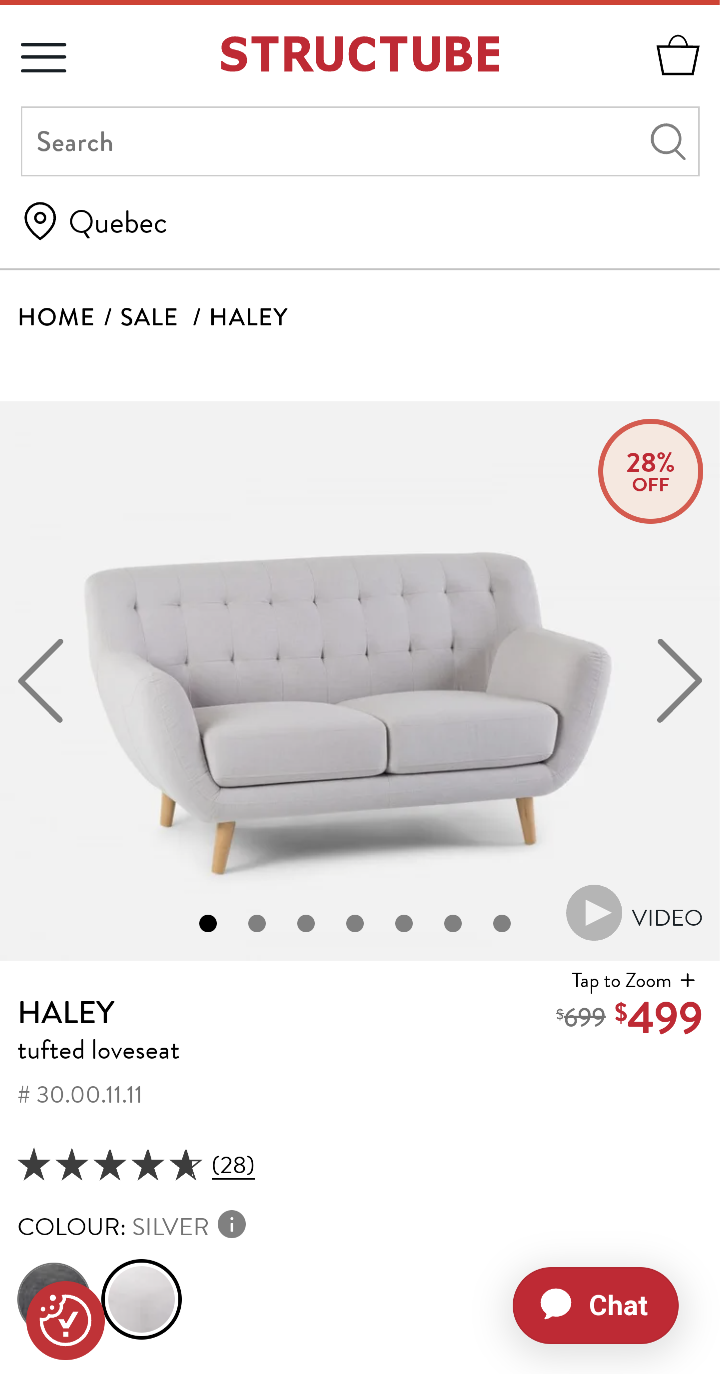This screenshot has height=1374, width=720.
Task: Jump to the last image dot
Action: 502,924
